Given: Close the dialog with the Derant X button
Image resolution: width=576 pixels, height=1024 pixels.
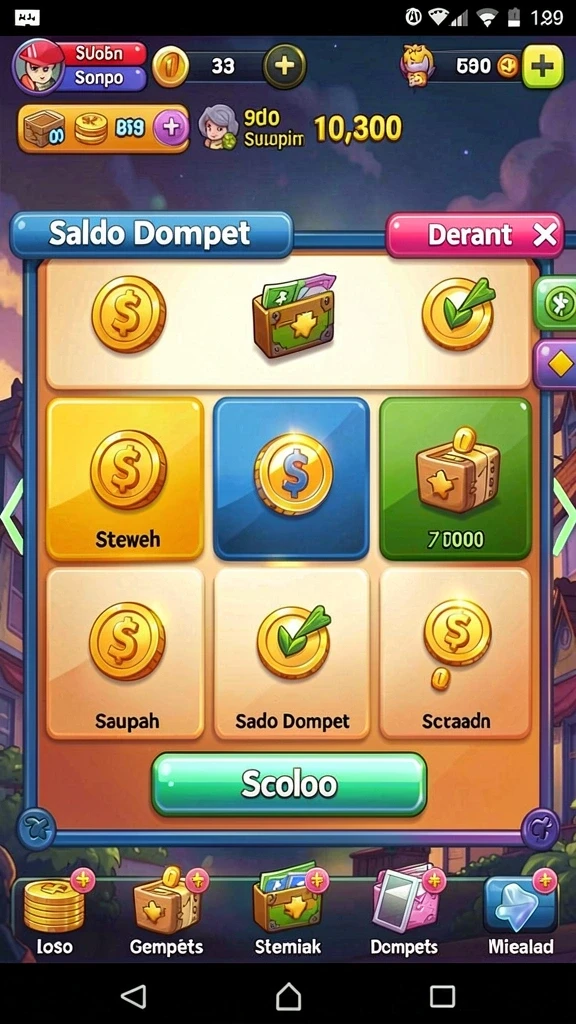Looking at the screenshot, I should [475, 234].
